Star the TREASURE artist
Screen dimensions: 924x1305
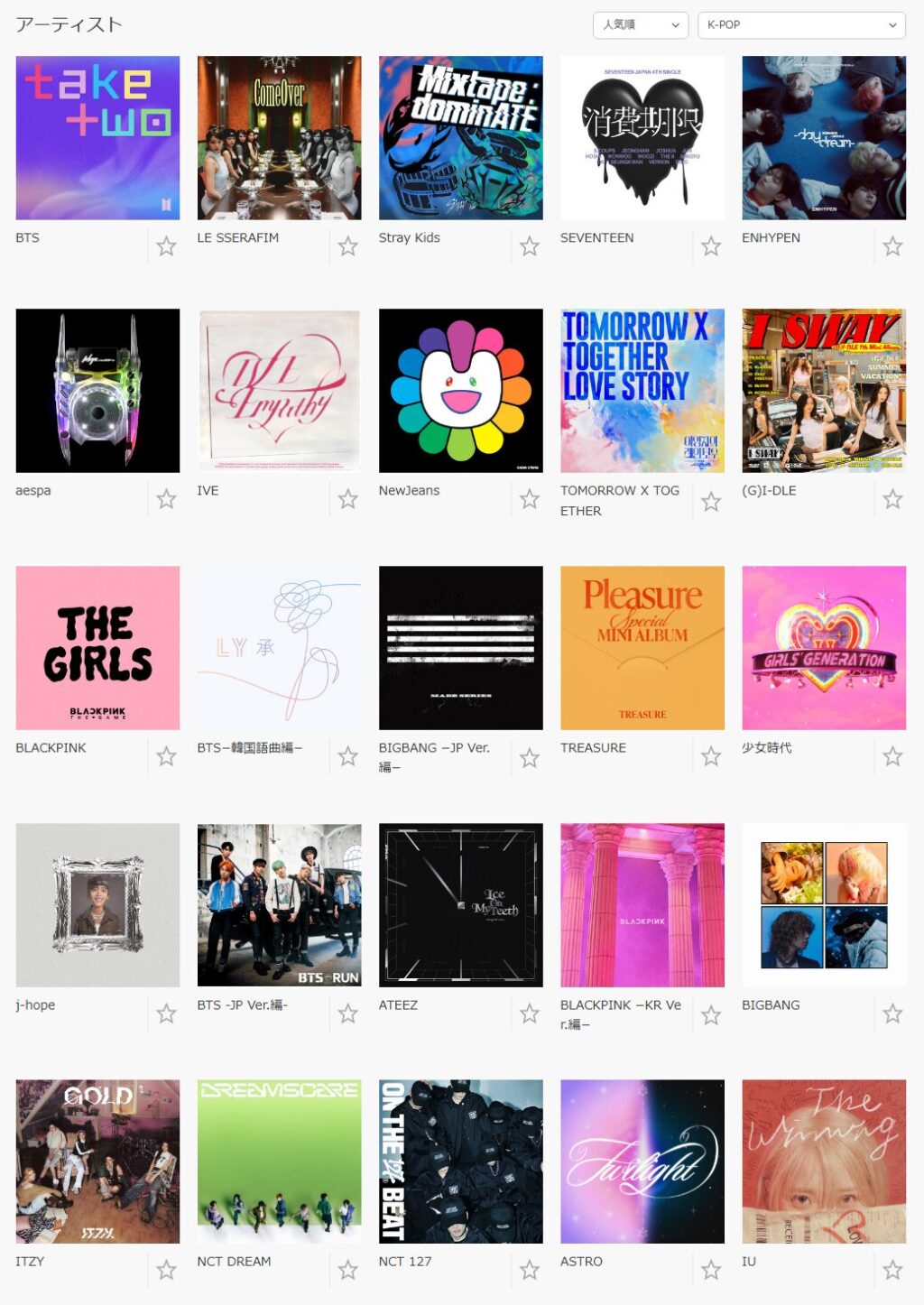point(711,756)
